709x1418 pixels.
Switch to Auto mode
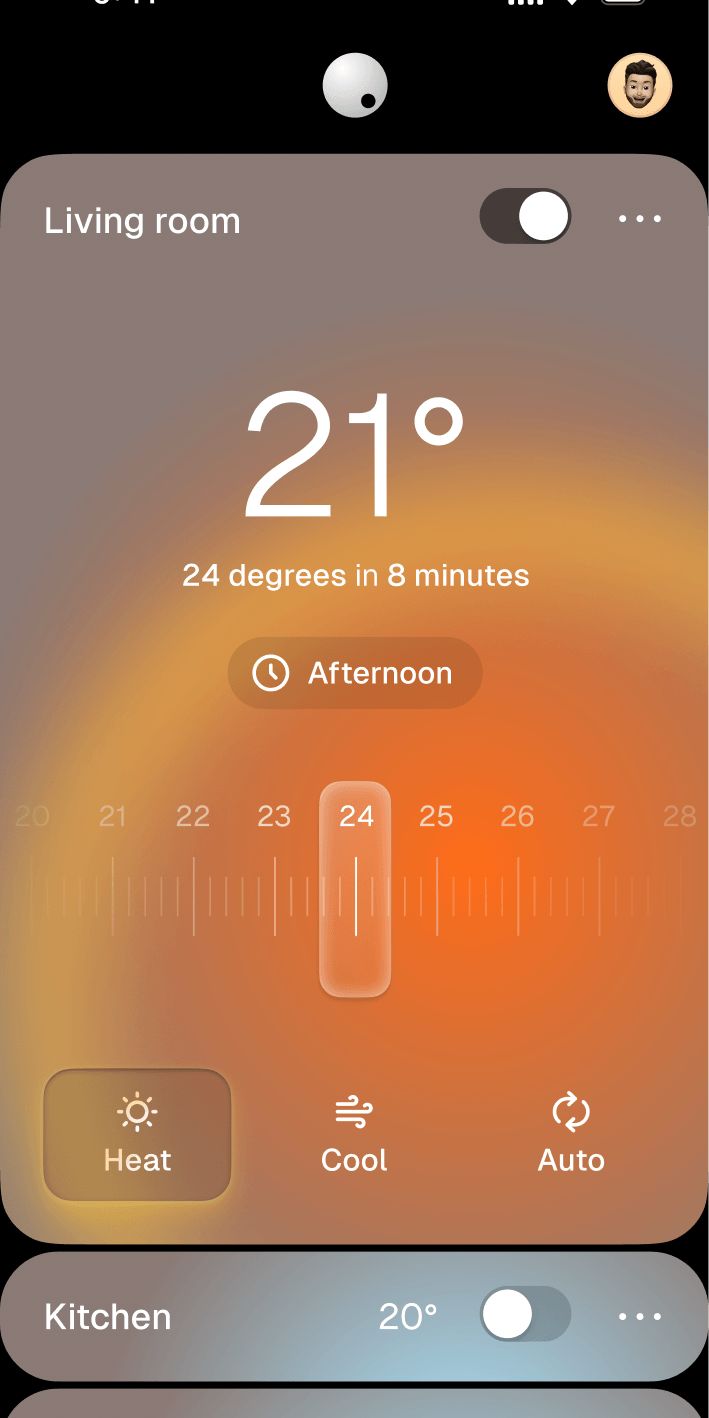tap(571, 1134)
